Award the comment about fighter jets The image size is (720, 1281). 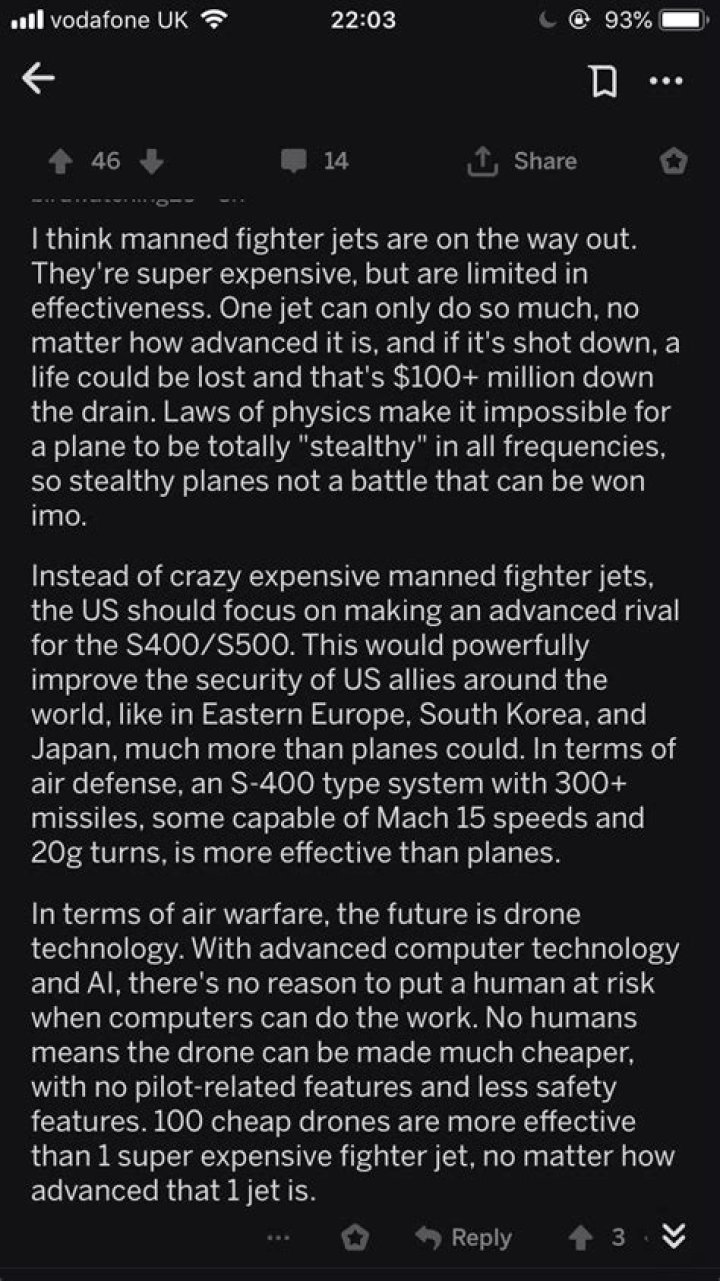(x=355, y=1238)
